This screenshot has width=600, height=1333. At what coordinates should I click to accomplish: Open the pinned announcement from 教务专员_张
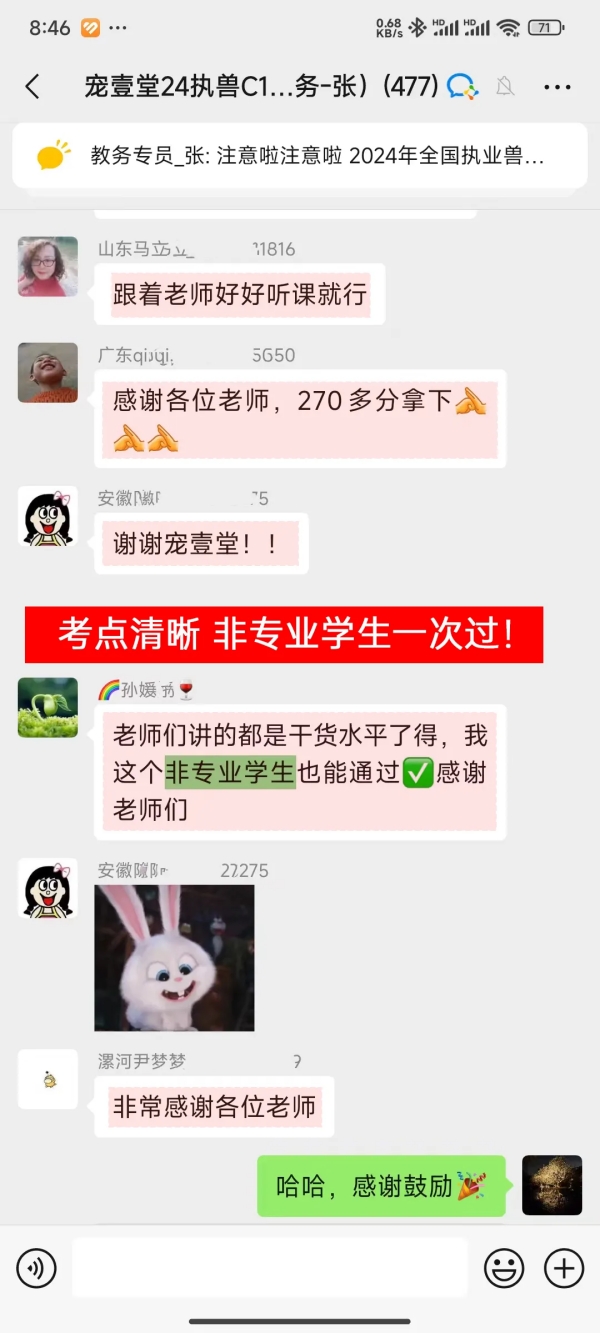point(300,156)
